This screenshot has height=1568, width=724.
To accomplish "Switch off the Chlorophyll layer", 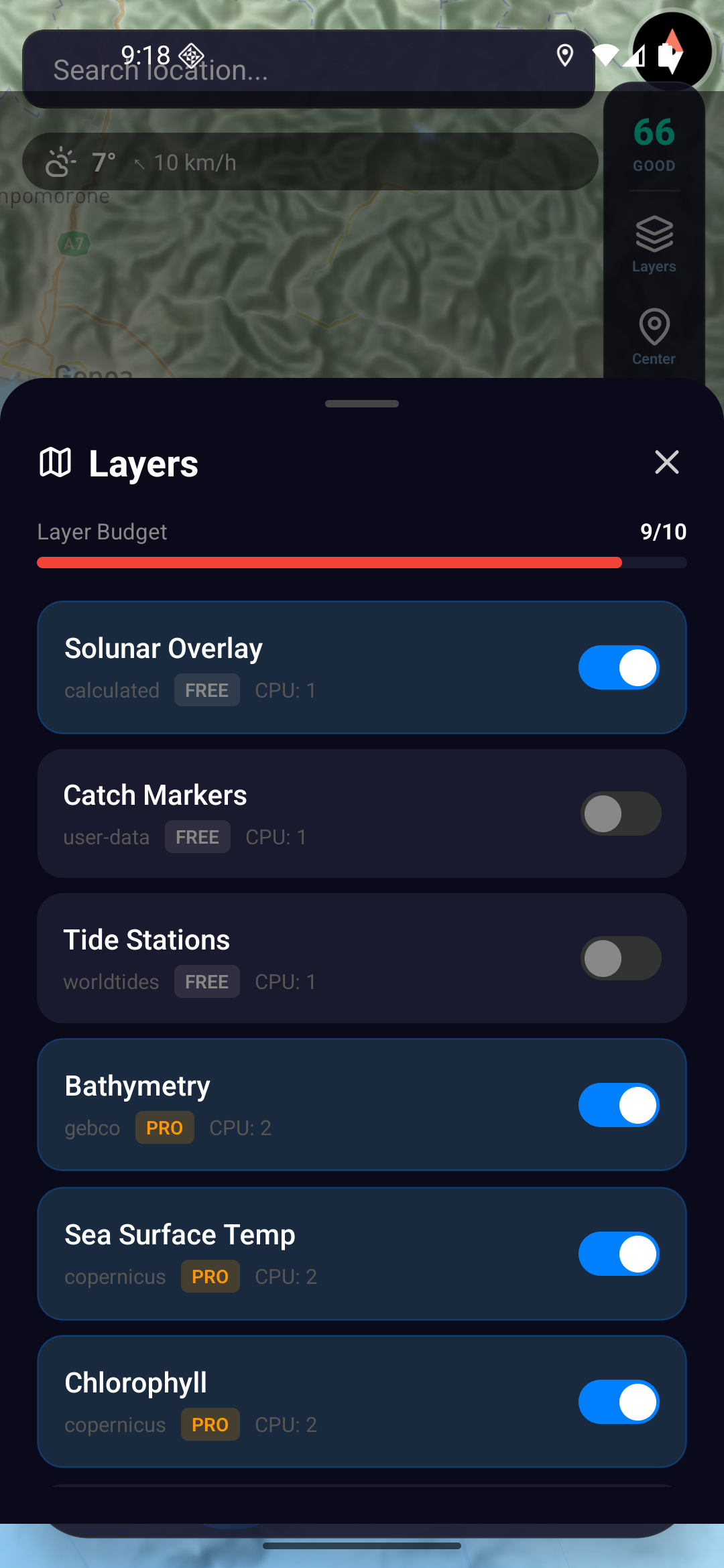I will point(619,1402).
